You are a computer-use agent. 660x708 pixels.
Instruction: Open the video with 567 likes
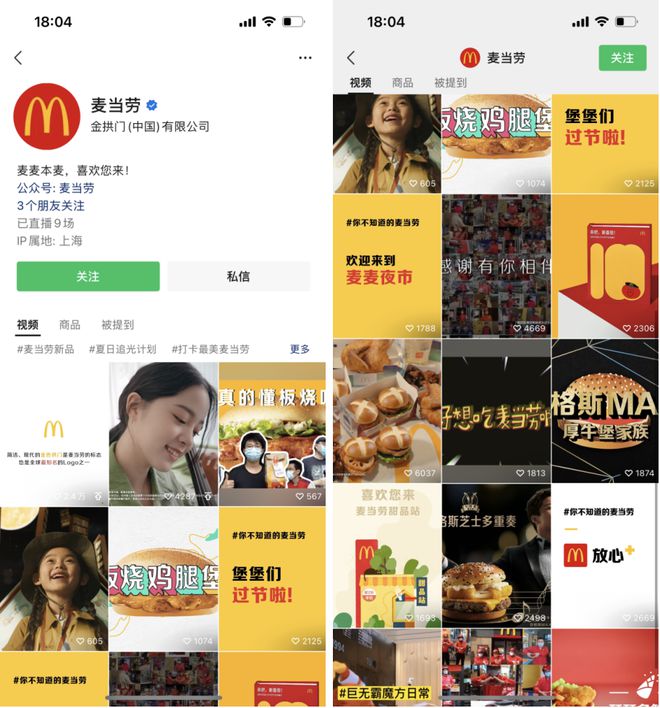tap(272, 433)
